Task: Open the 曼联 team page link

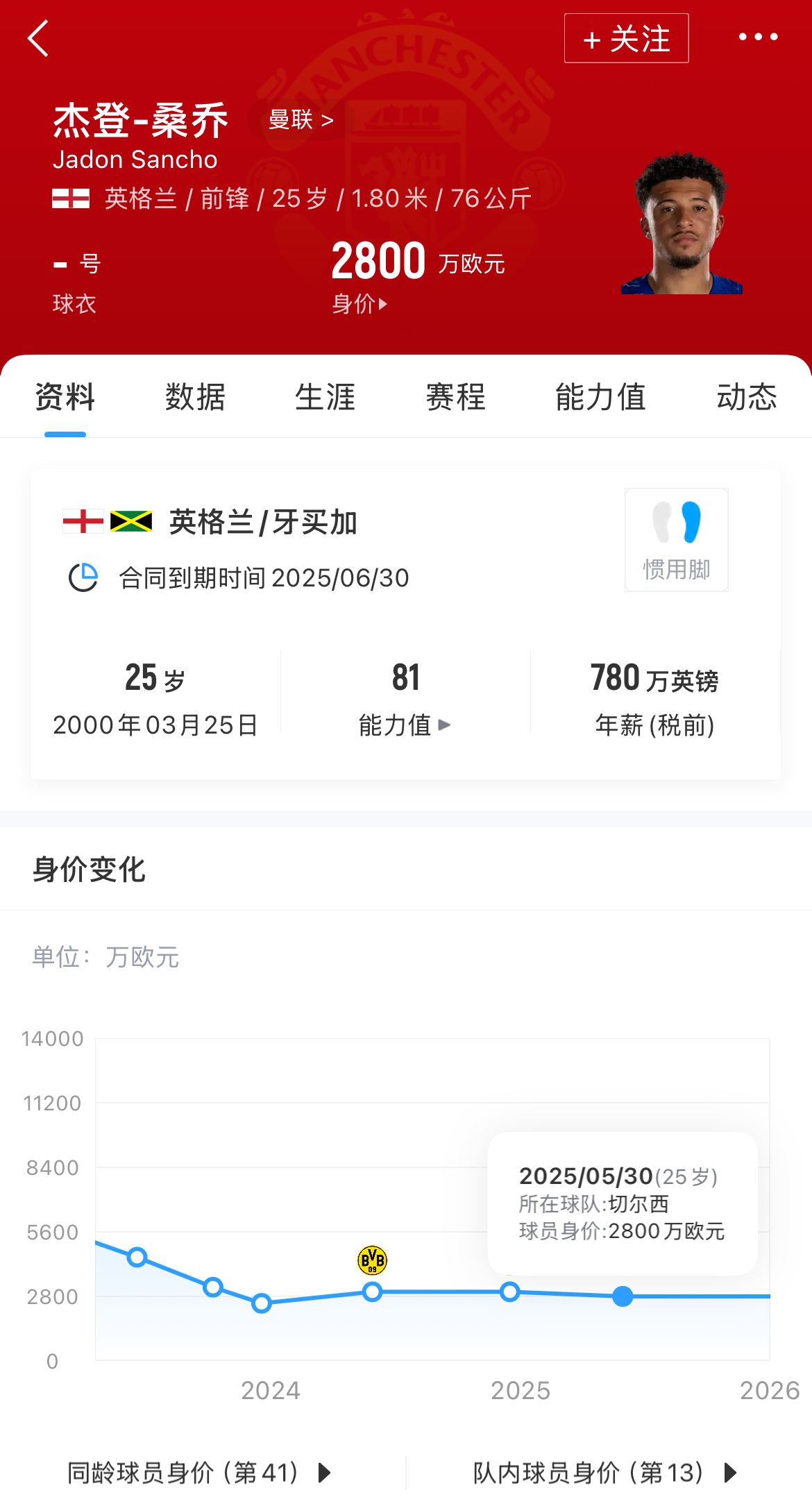Action: click(301, 120)
